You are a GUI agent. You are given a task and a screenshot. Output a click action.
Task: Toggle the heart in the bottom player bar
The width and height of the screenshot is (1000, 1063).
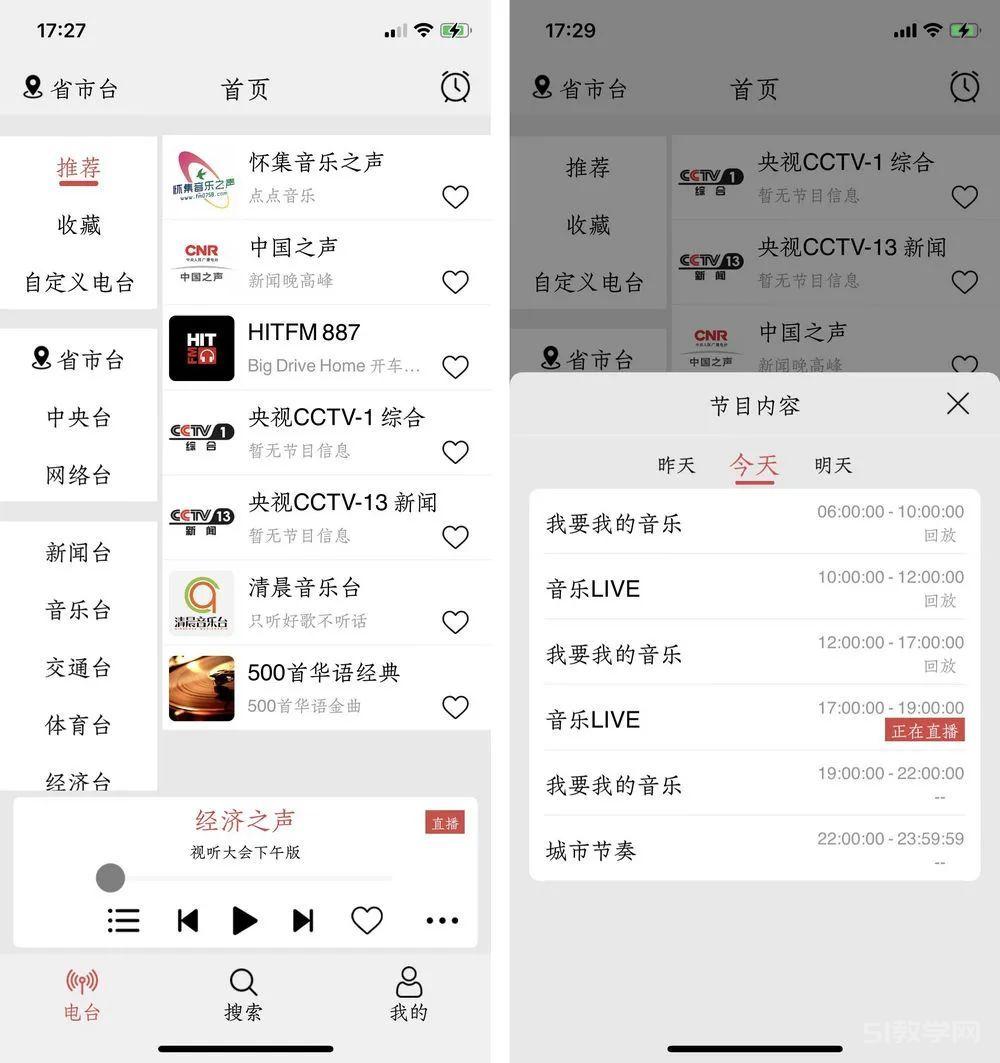pos(366,919)
